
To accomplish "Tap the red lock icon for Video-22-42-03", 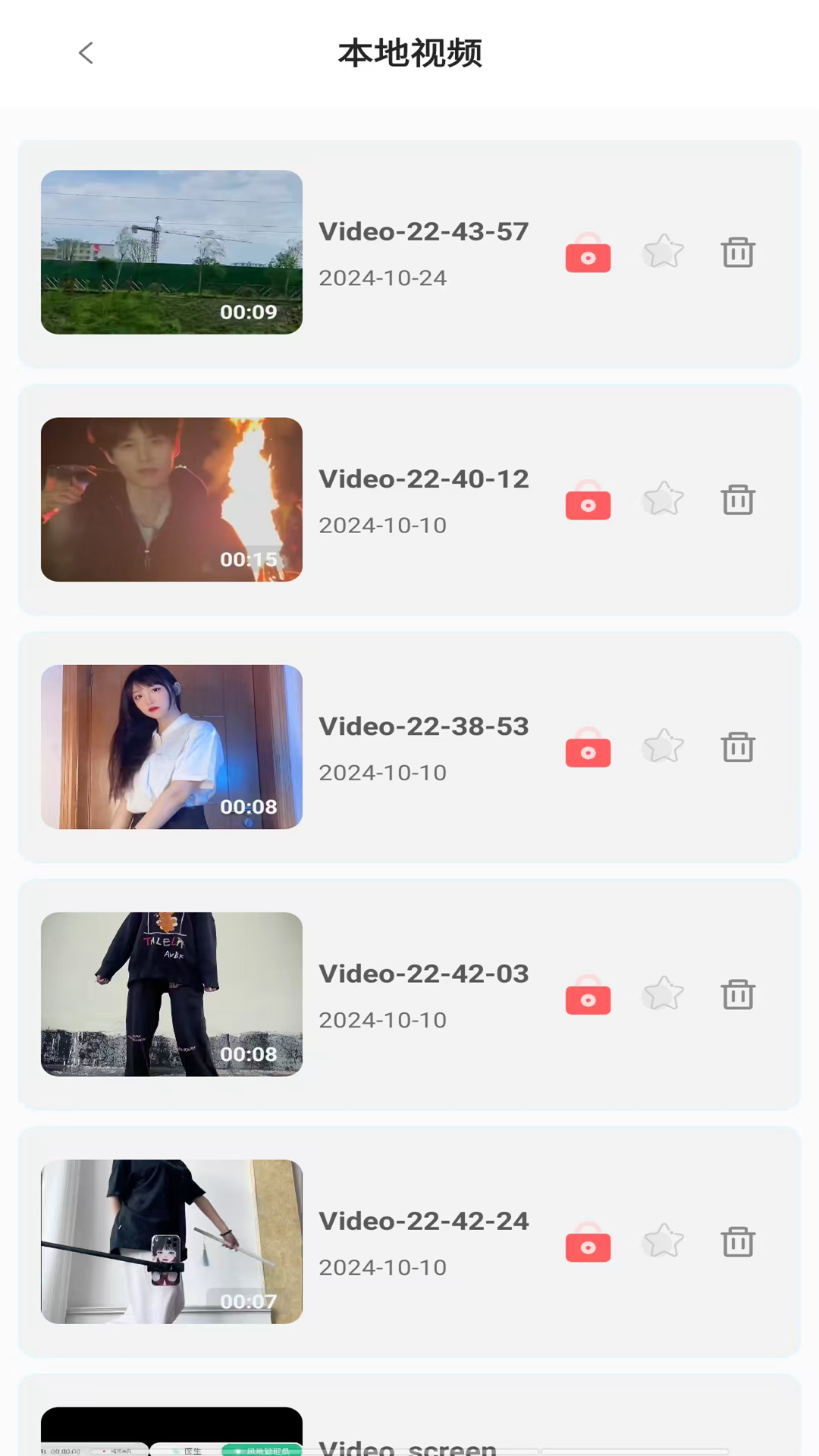I will point(588,995).
